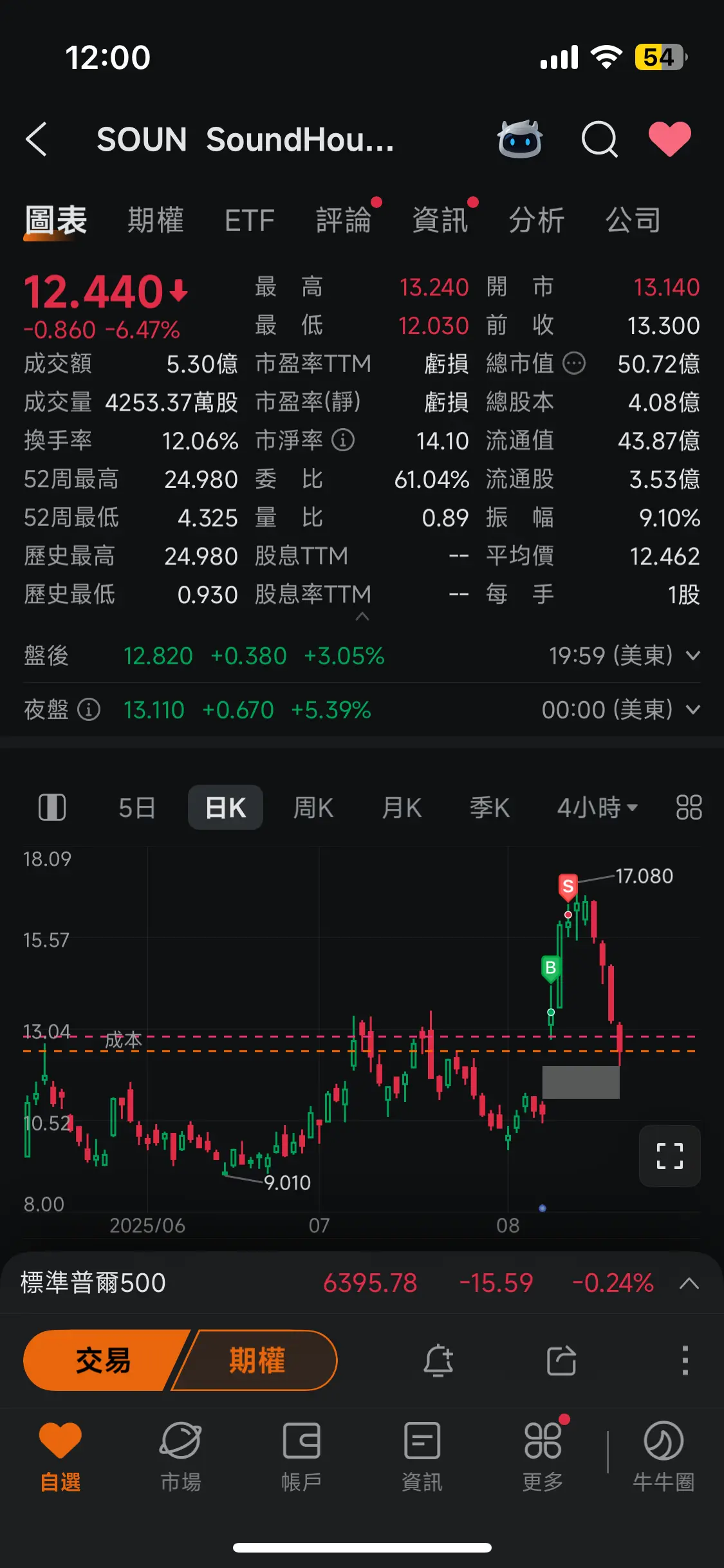Open the 4小時 interval dropdown
The height and width of the screenshot is (1568, 724).
(597, 807)
